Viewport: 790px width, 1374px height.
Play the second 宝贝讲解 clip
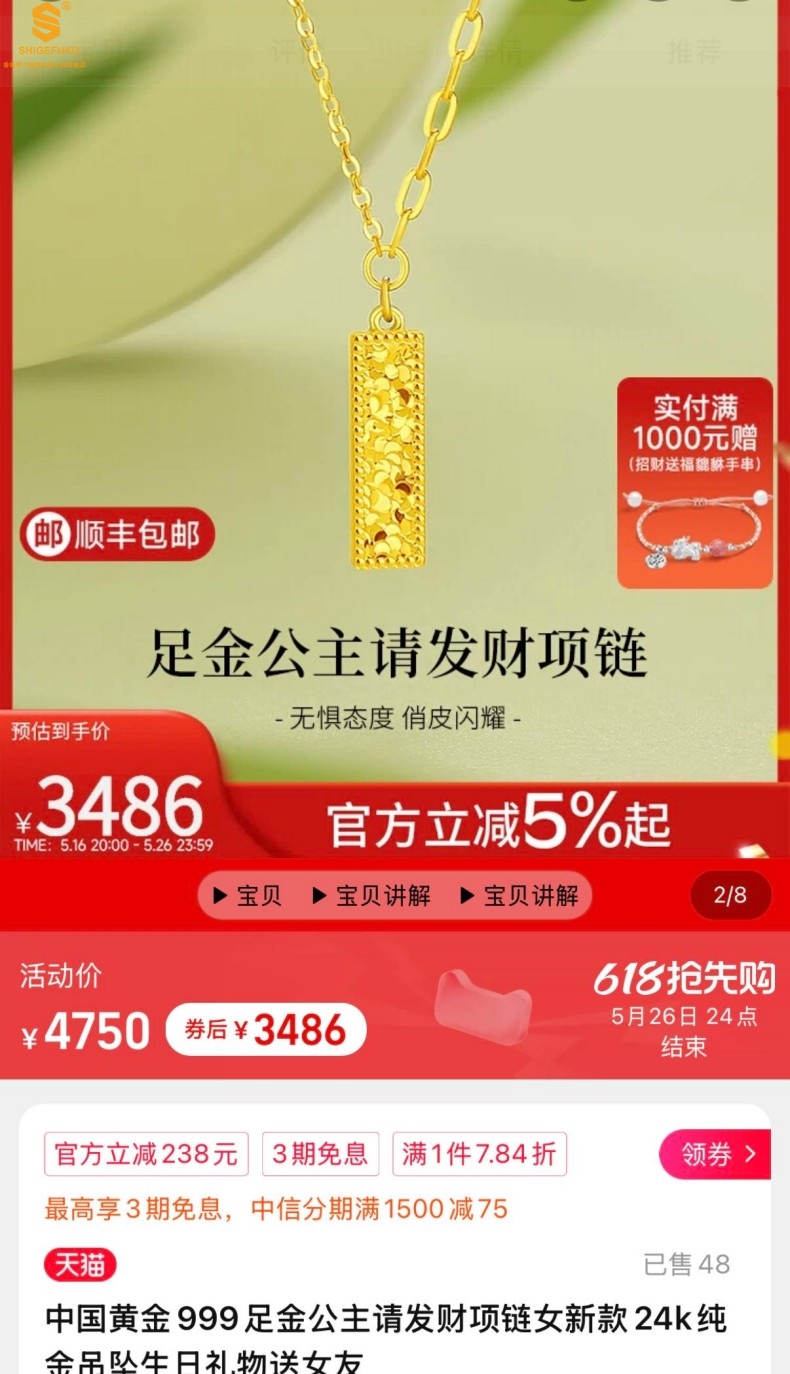tap(519, 895)
